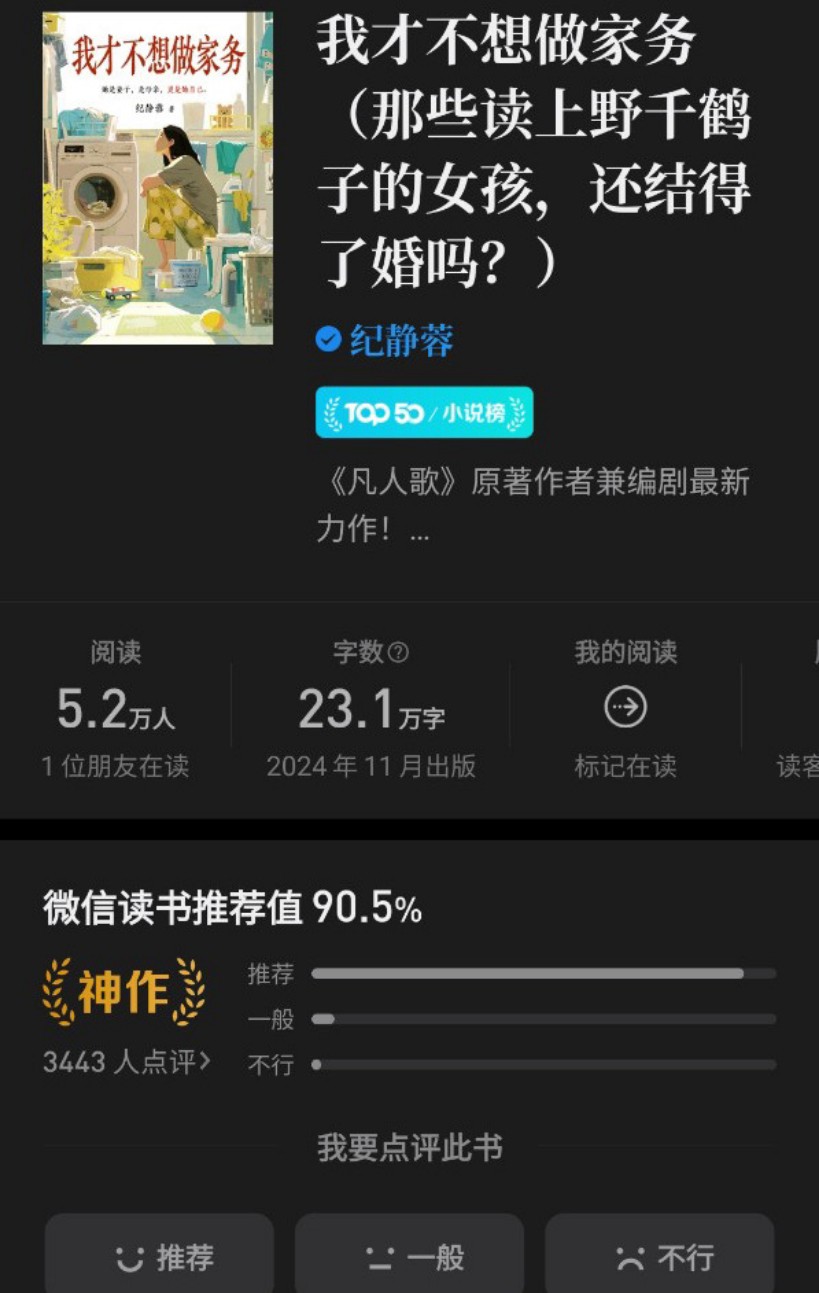Screen dimensions: 819x1293
Task: Open the book cover of 我才不想做家务
Action: pyautogui.click(x=157, y=178)
